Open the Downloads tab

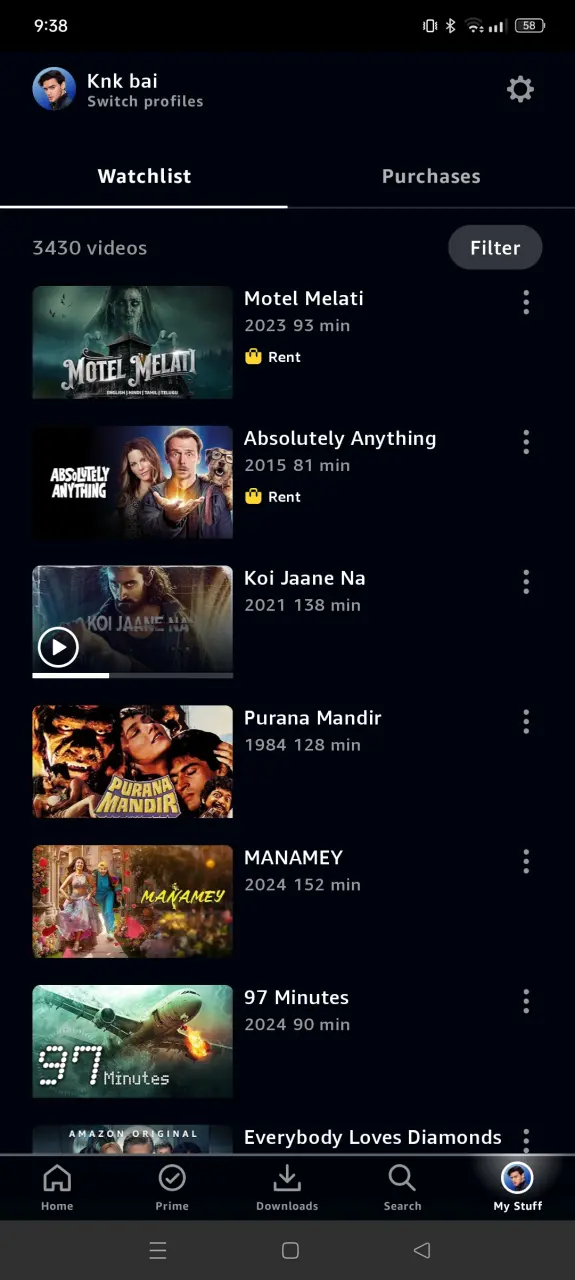pos(287,1187)
